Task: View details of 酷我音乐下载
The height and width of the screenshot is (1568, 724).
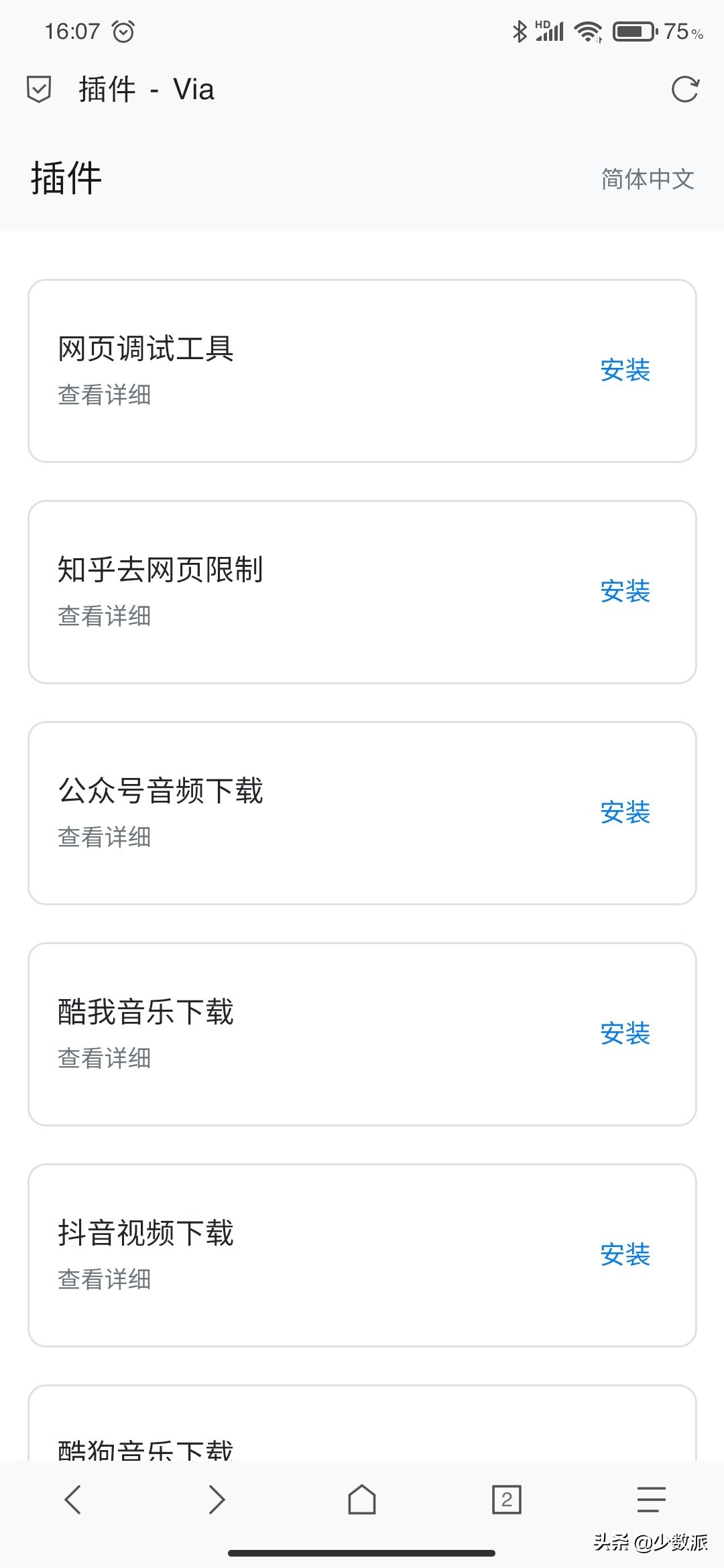Action: [x=105, y=1059]
